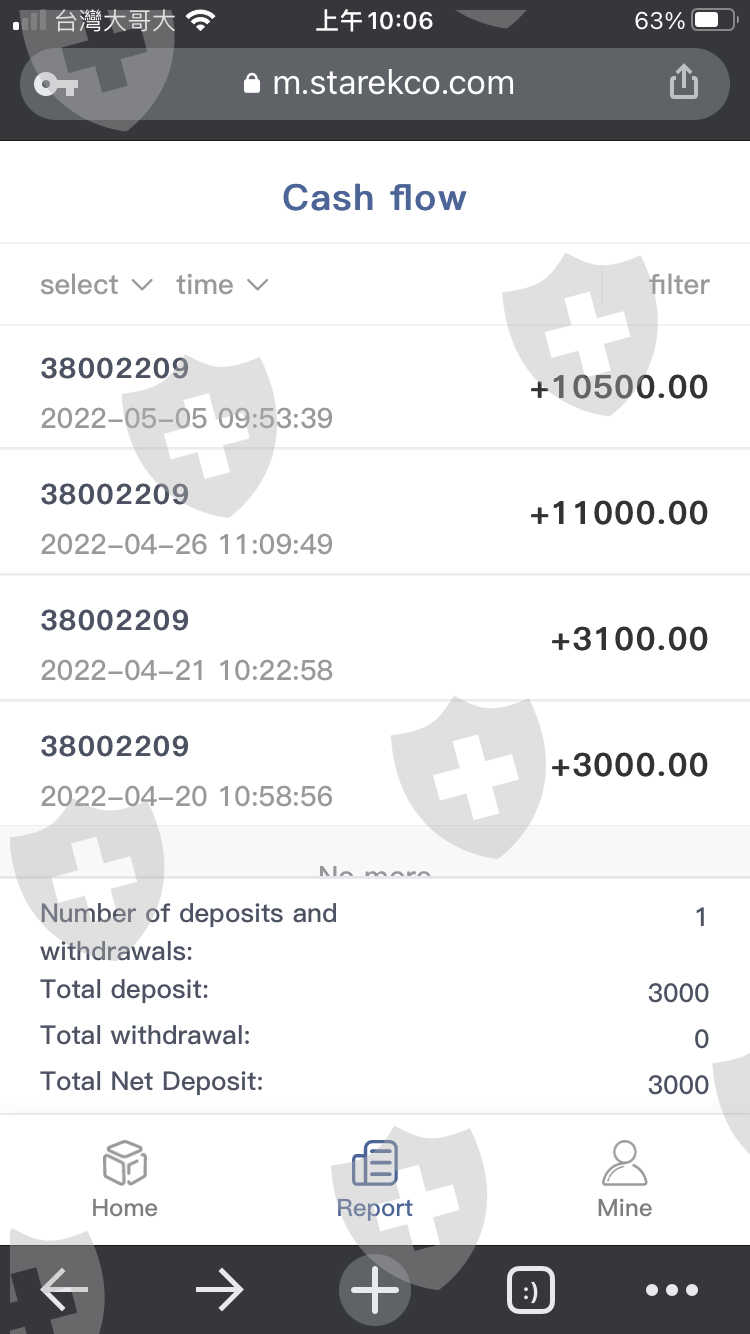Open the +3100.00 transaction from 2022-04-21
Viewport: 750px width, 1334px height.
coord(375,638)
